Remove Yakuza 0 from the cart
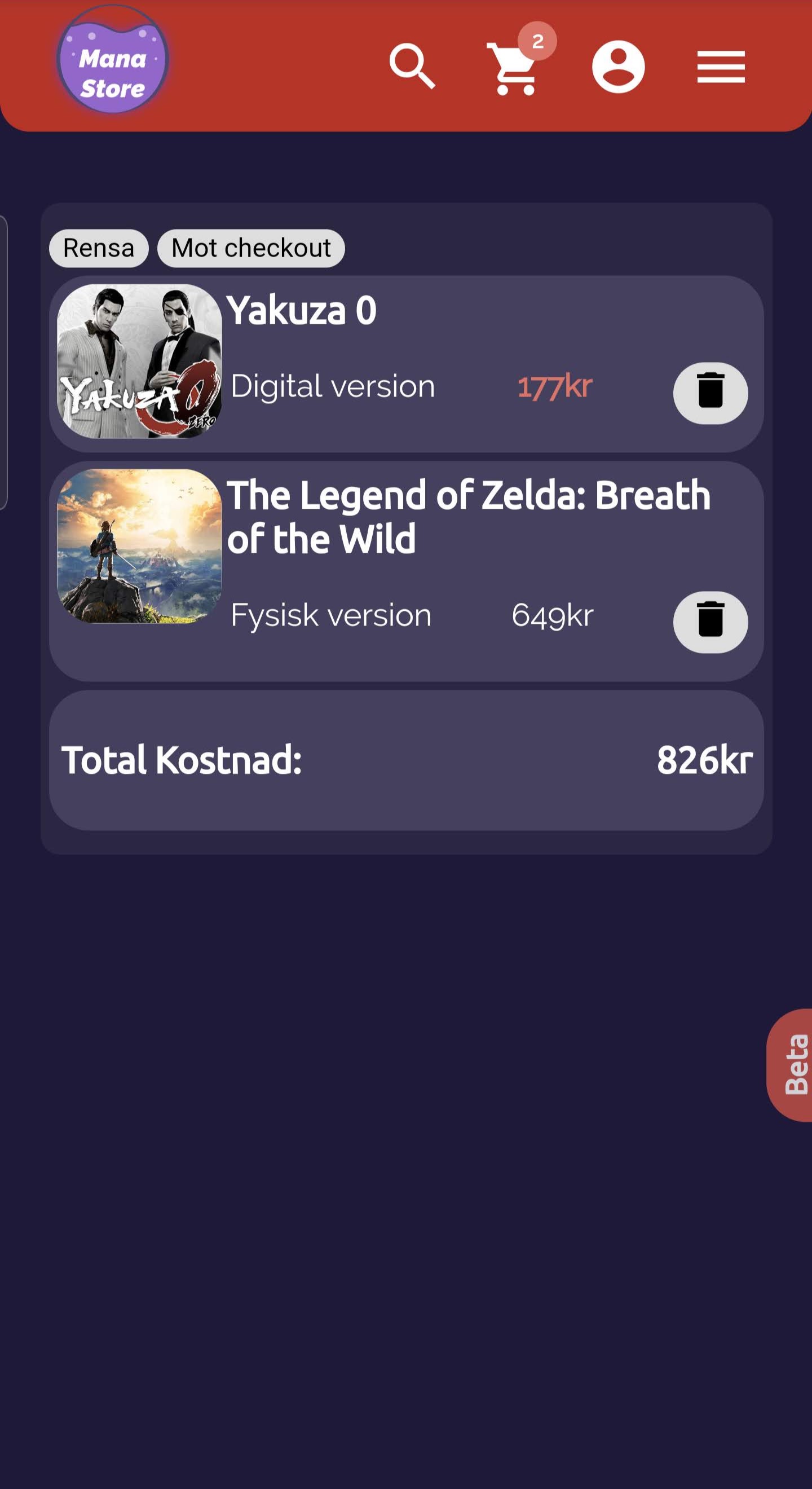Image resolution: width=812 pixels, height=1489 pixels. [x=710, y=393]
